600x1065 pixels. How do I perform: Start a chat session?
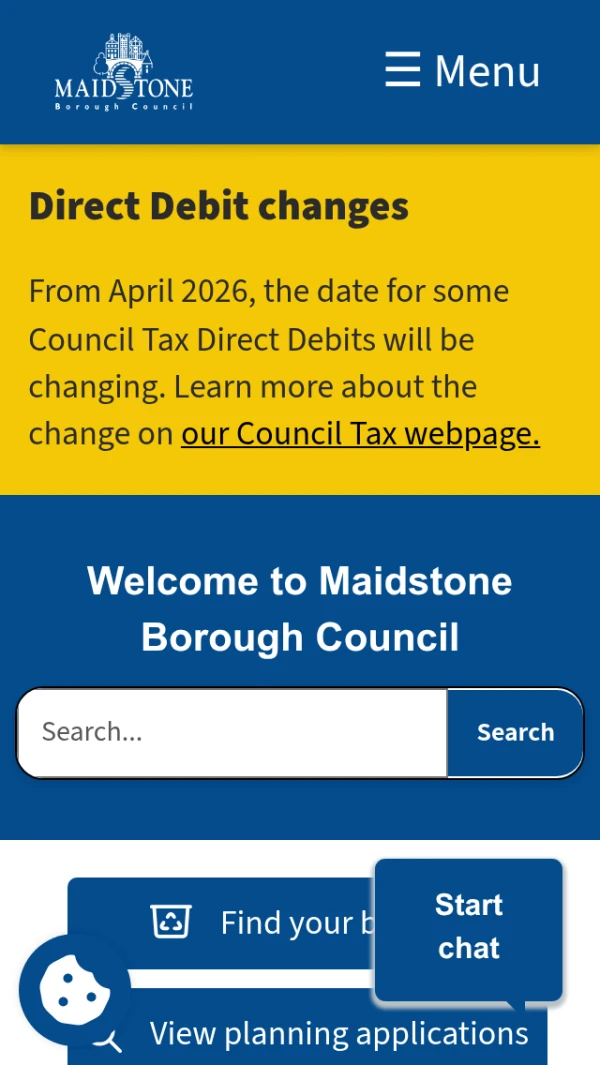tap(468, 926)
